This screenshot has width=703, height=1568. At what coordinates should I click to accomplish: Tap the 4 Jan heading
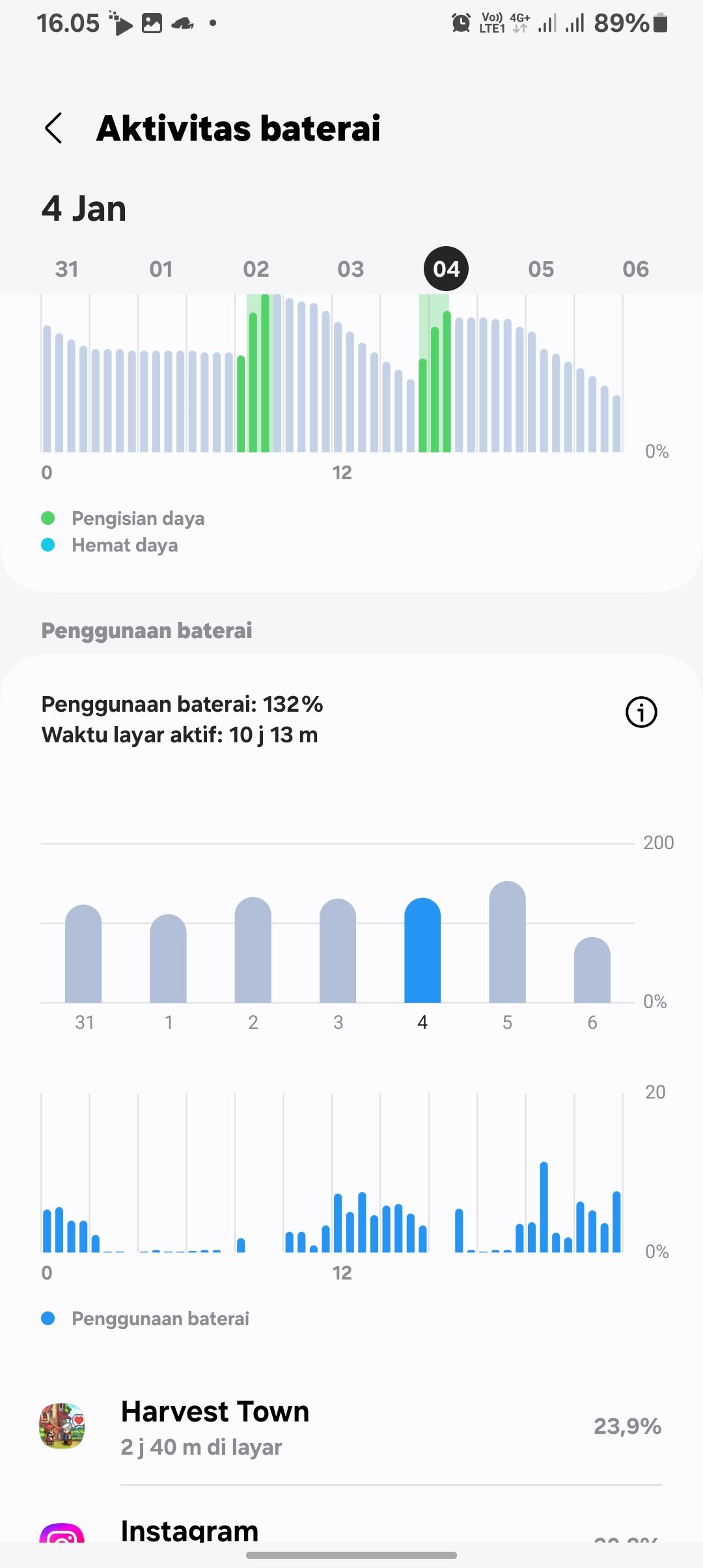(x=83, y=209)
